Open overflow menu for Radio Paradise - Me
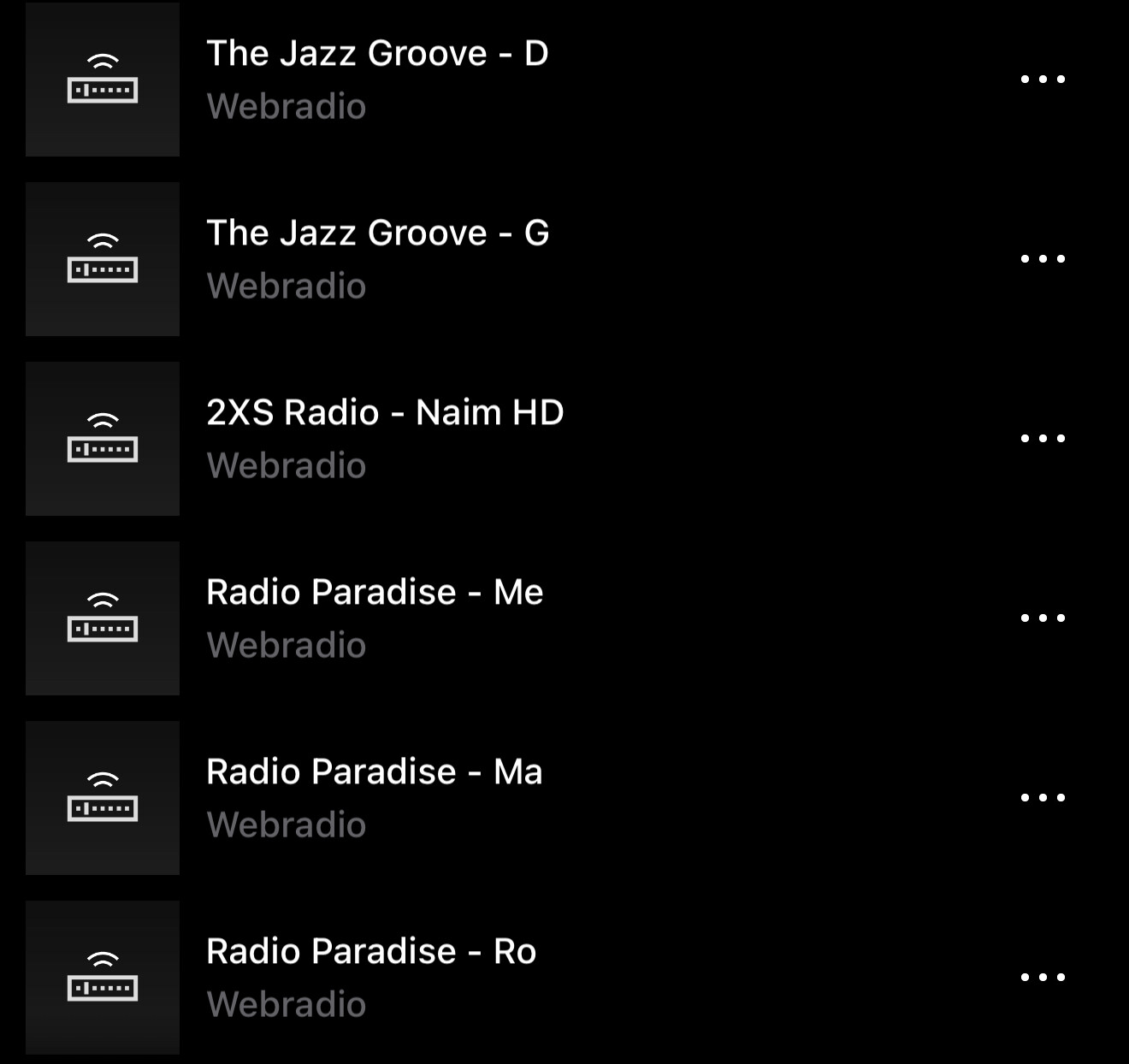This screenshot has width=1129, height=1064. click(1043, 618)
